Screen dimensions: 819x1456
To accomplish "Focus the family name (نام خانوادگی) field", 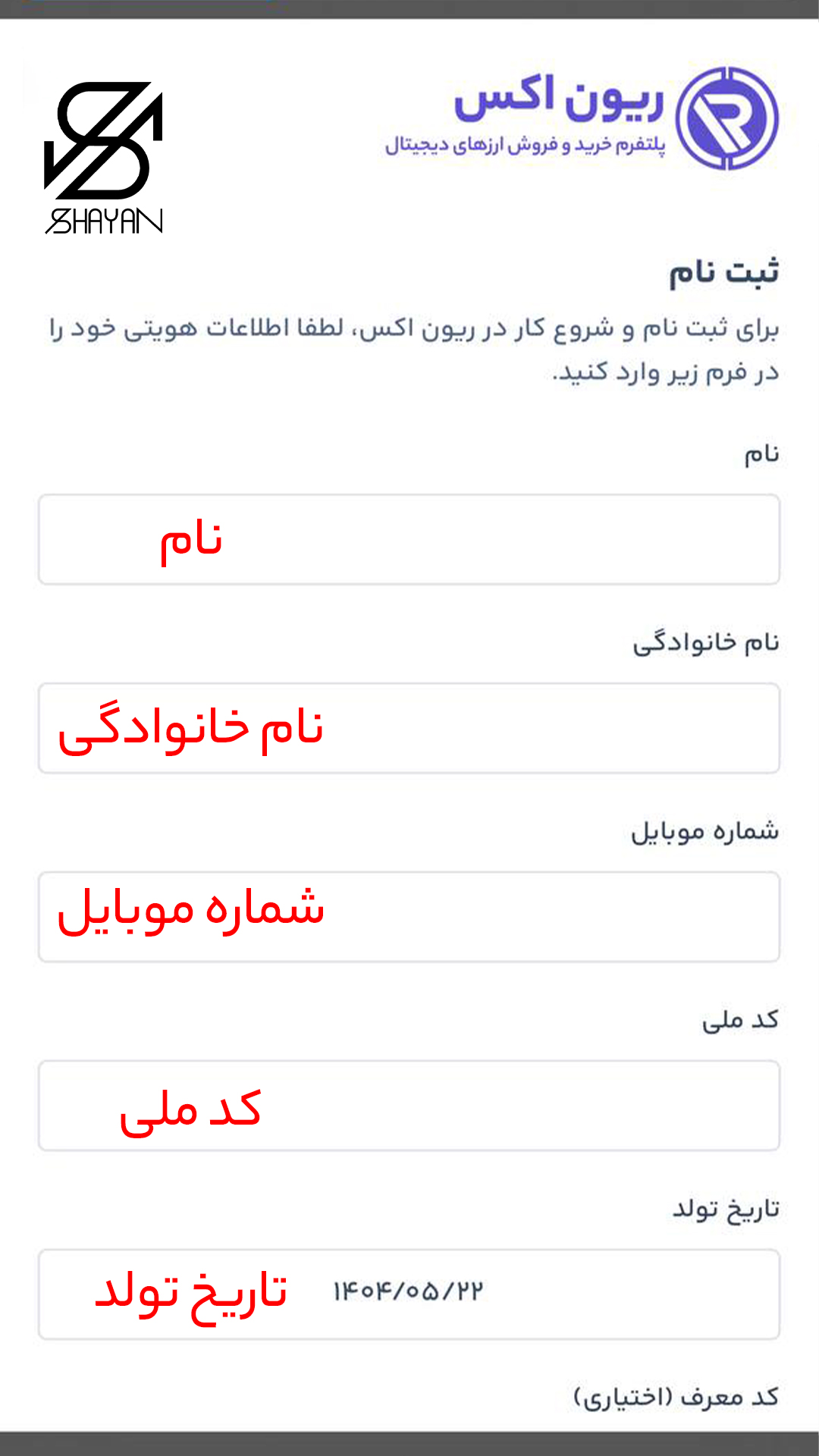I will [409, 728].
